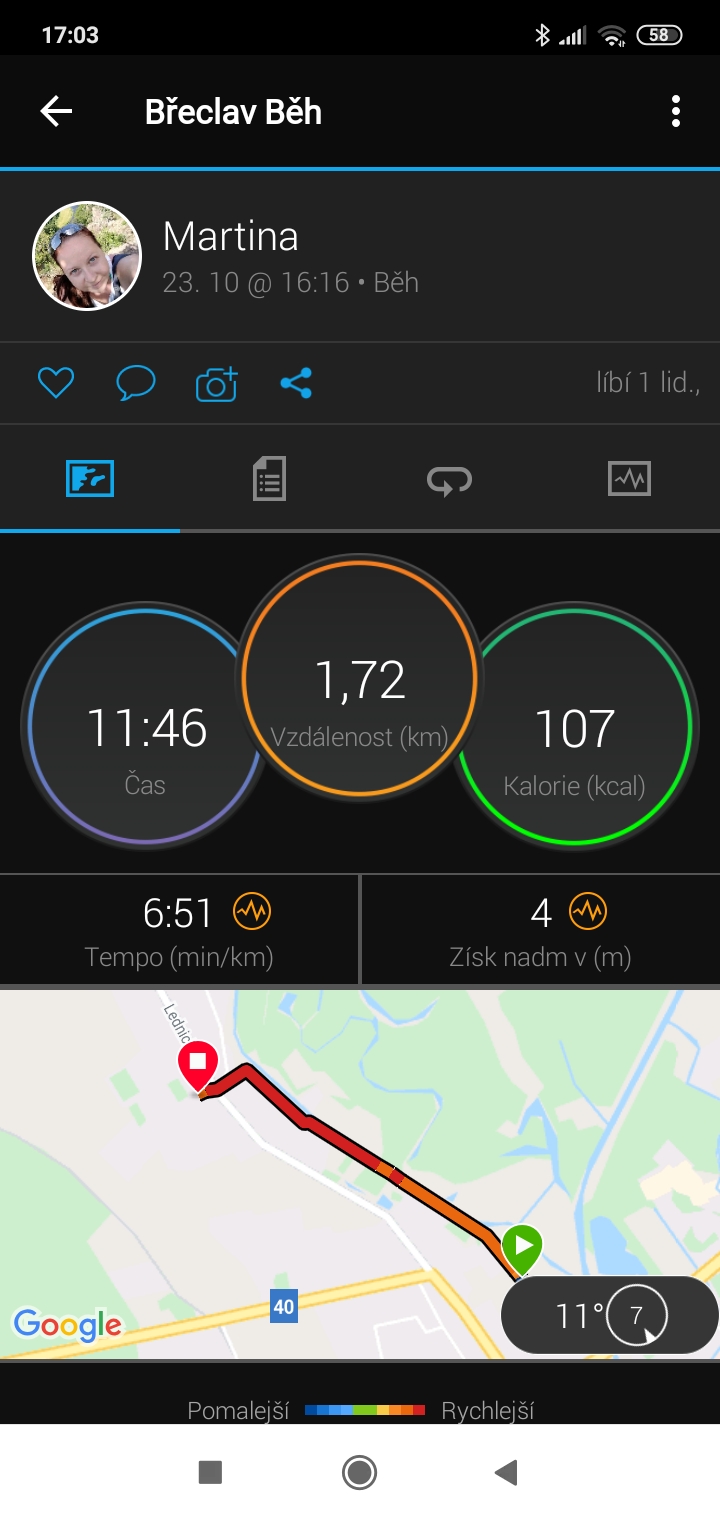Image resolution: width=720 pixels, height=1520 pixels.
Task: Tap the 11° weather widget on map
Action: click(609, 1315)
